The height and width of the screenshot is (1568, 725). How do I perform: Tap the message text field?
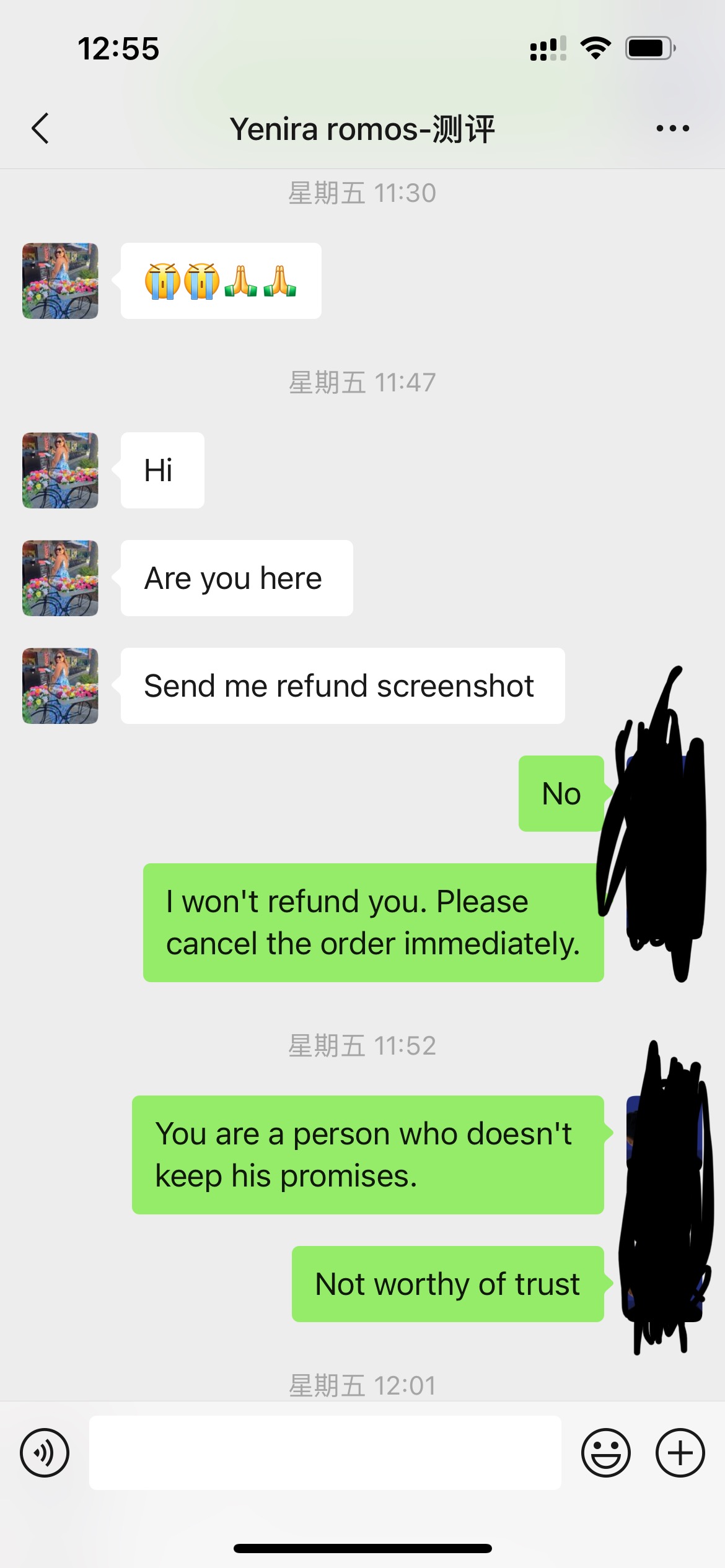tap(325, 1452)
